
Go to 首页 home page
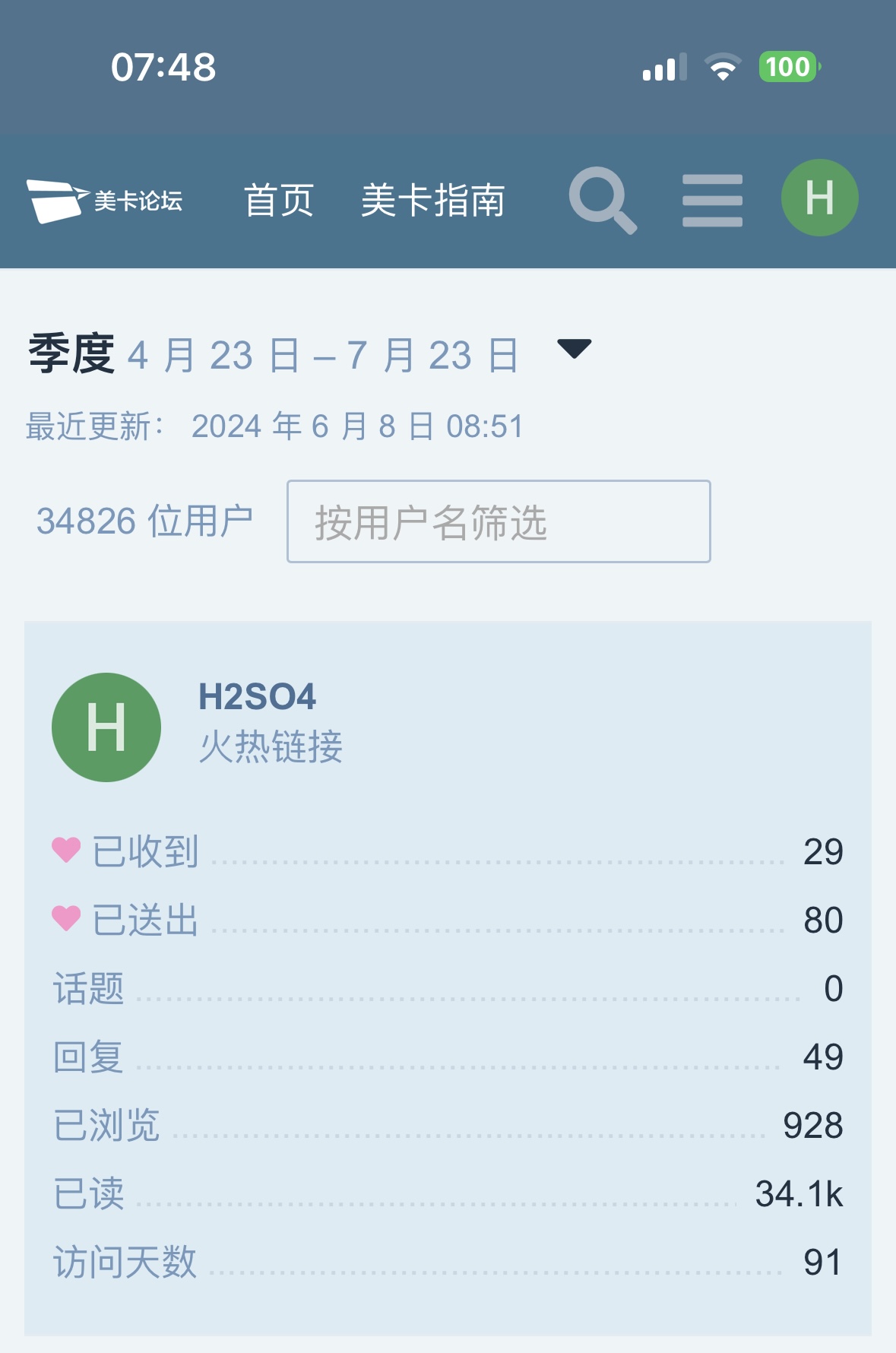279,201
